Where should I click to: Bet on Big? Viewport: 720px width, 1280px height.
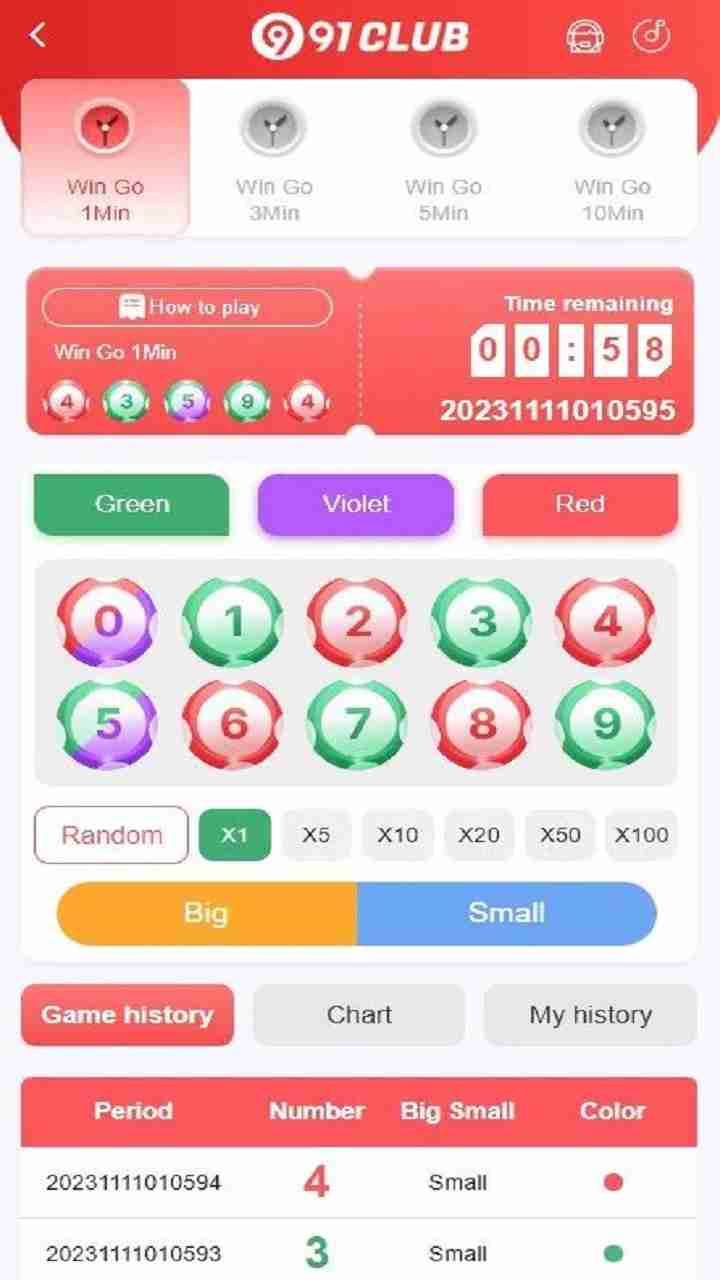(207, 913)
